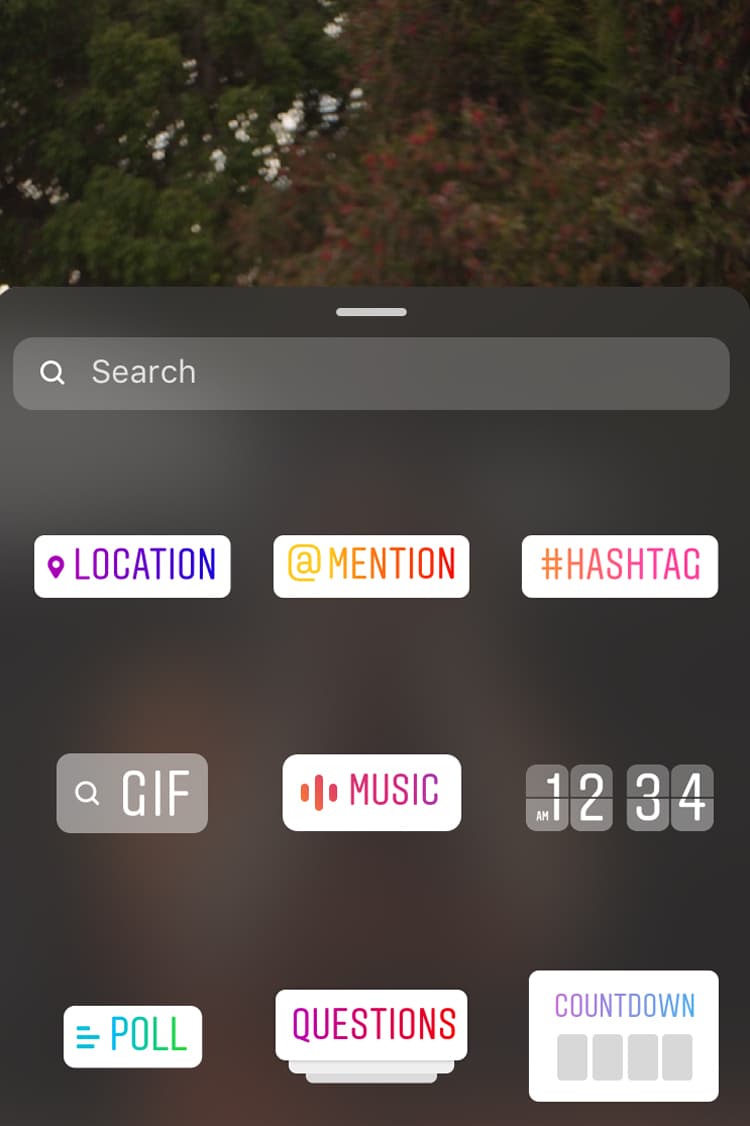Add a Poll sticker
Viewport: 750px width, 1126px height.
click(x=132, y=1036)
